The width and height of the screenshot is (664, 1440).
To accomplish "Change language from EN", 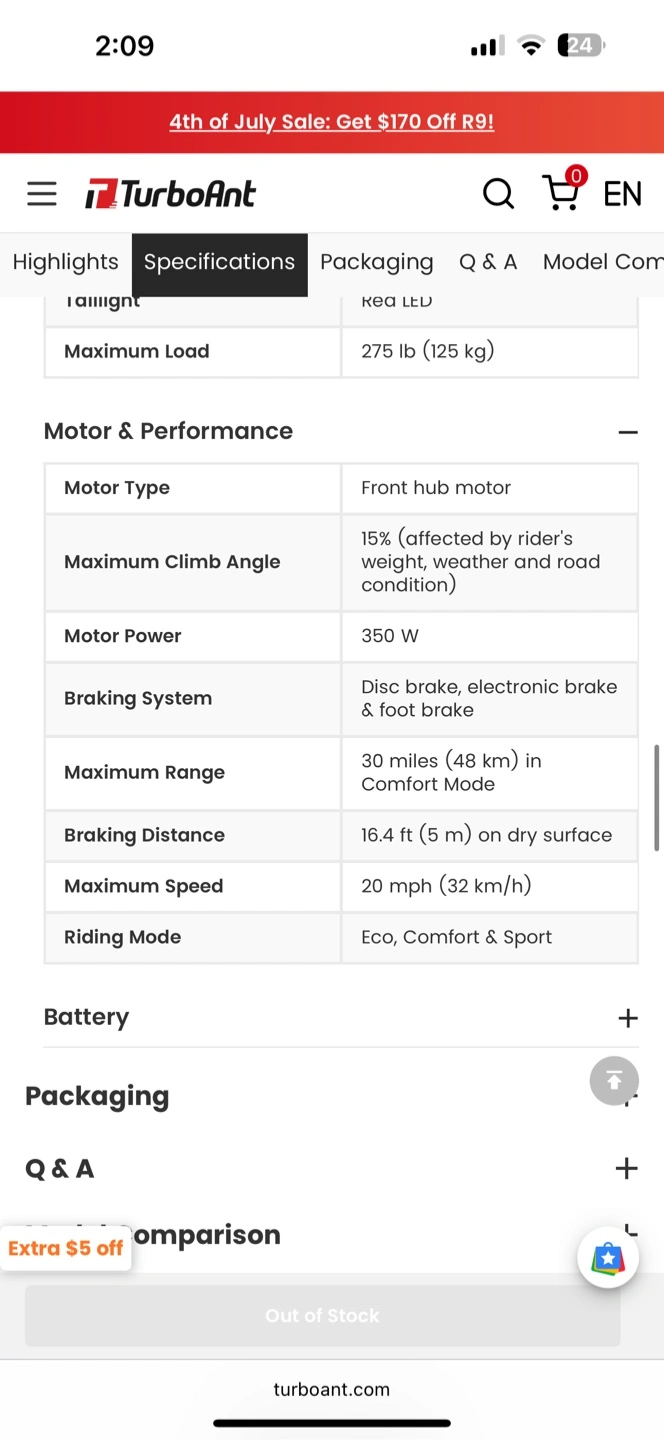I will 622,193.
